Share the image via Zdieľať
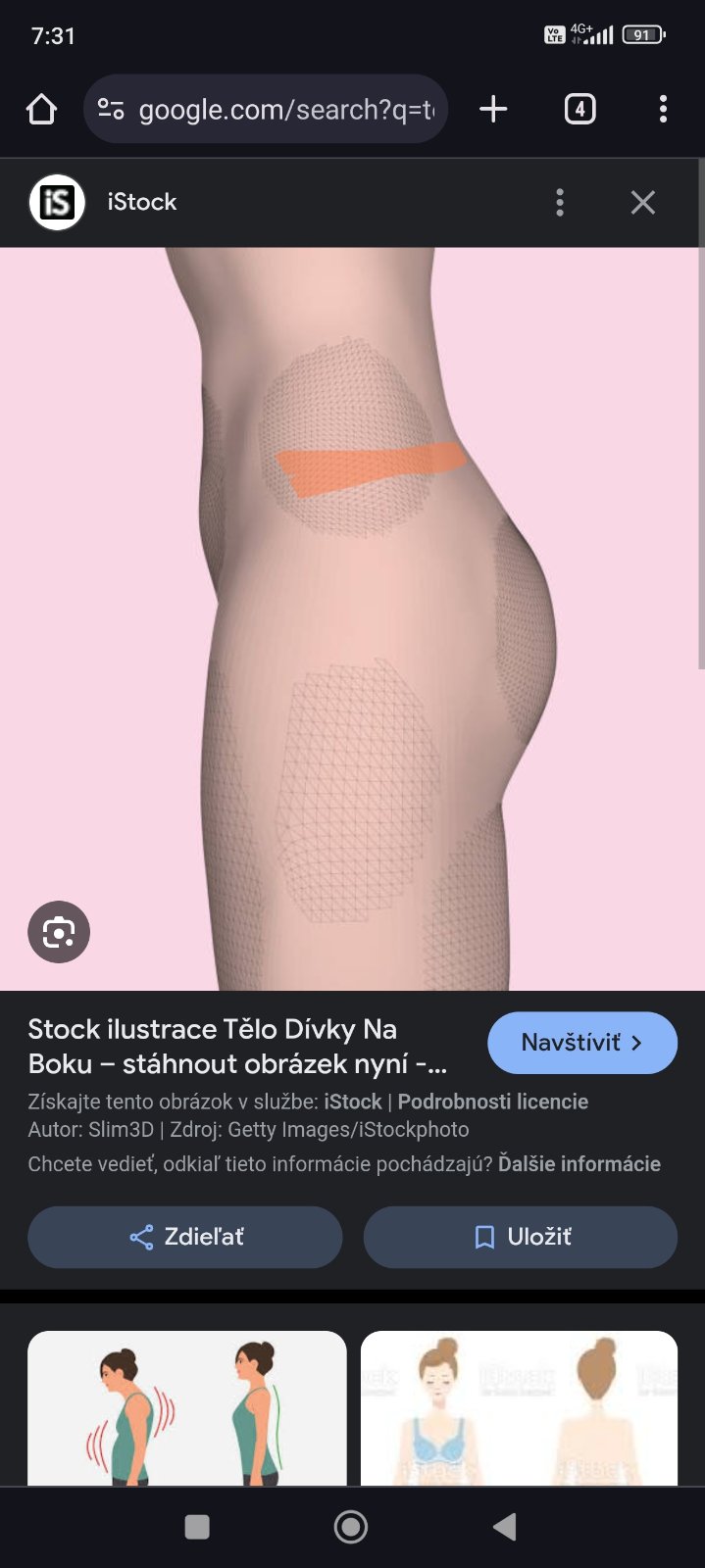Image resolution: width=705 pixels, height=1568 pixels. (x=185, y=1237)
